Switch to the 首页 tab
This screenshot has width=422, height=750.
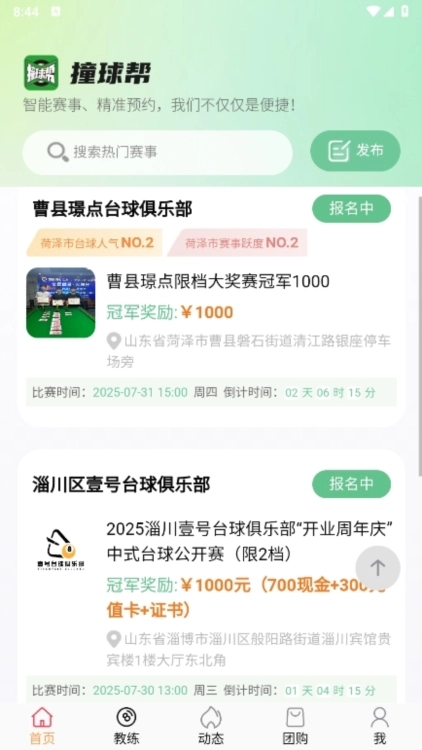click(42, 726)
